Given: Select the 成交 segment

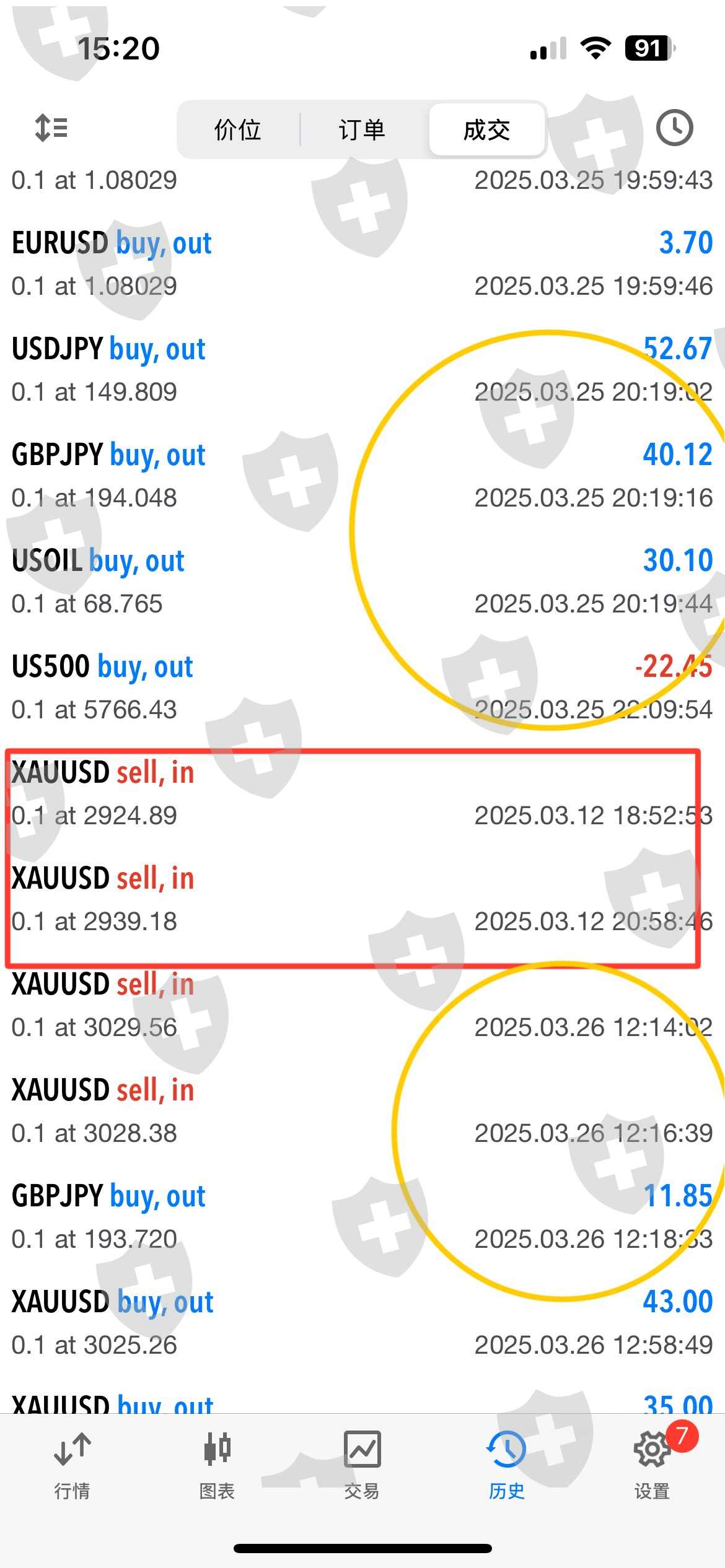Looking at the screenshot, I should coord(486,130).
